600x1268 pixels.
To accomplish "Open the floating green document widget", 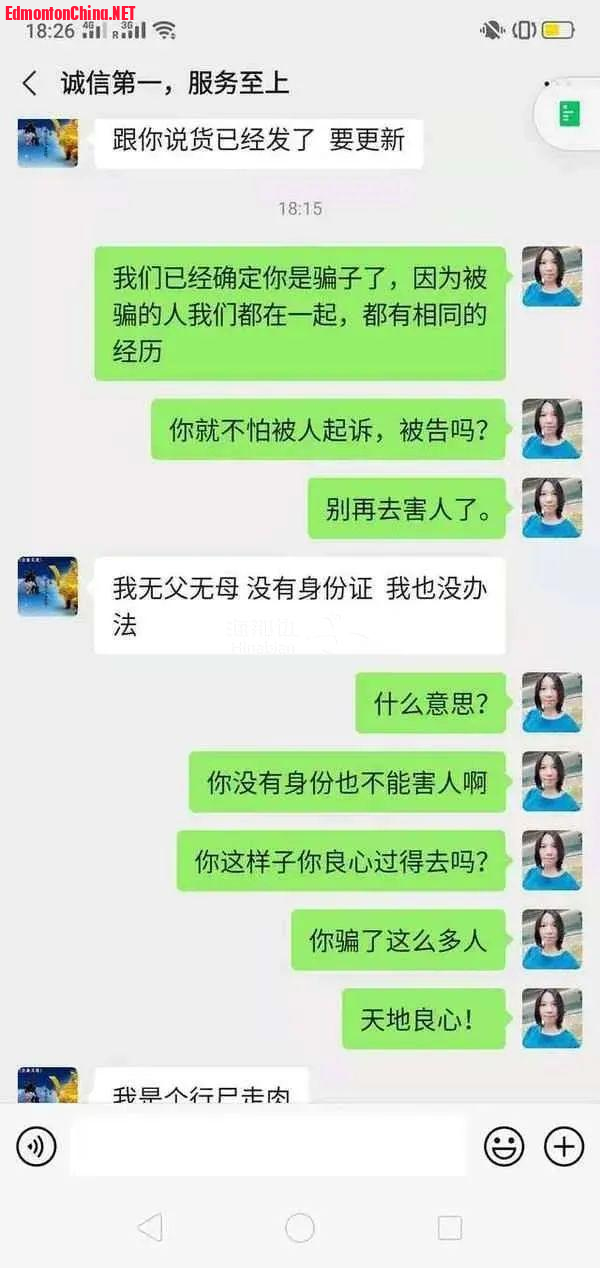I will click(571, 114).
